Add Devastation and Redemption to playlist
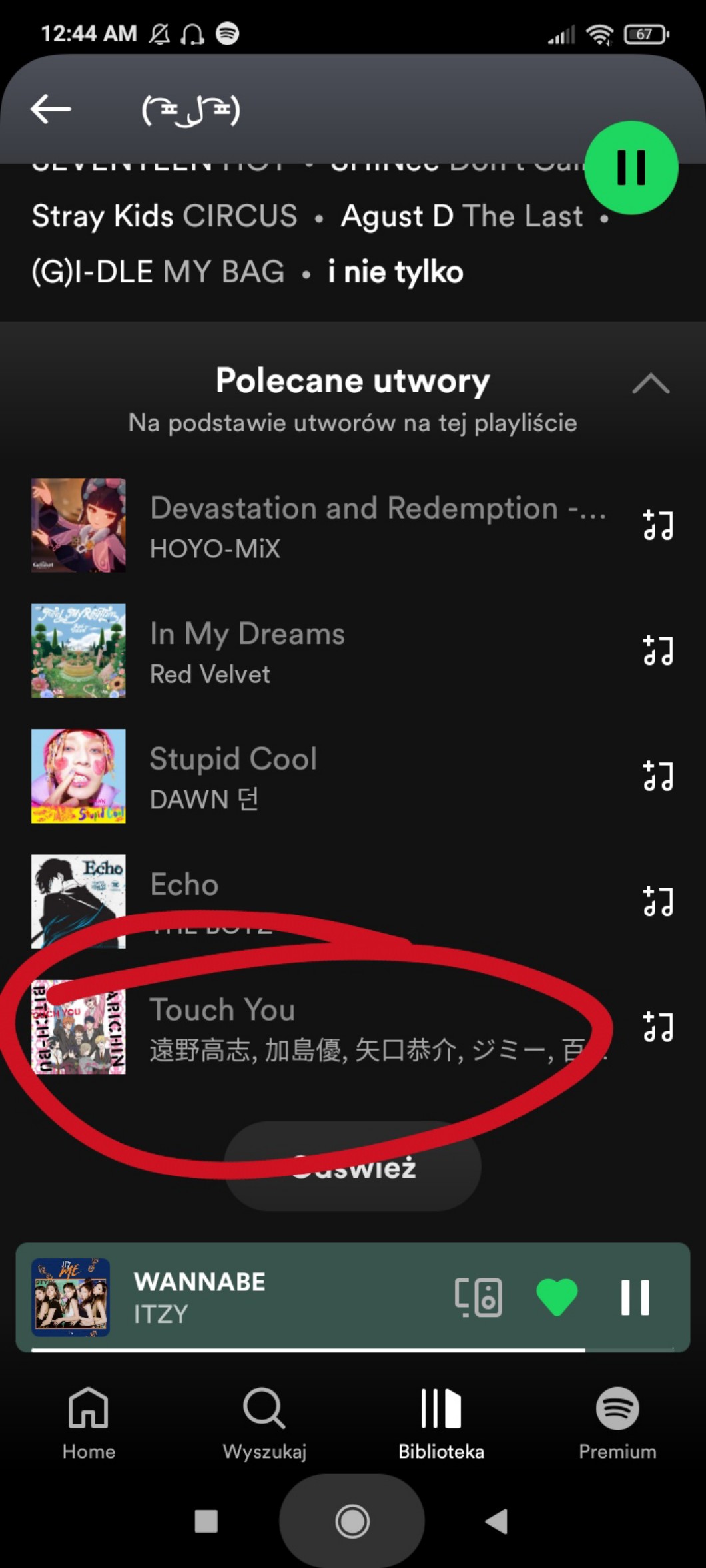The height and width of the screenshot is (1568, 706). [x=658, y=525]
